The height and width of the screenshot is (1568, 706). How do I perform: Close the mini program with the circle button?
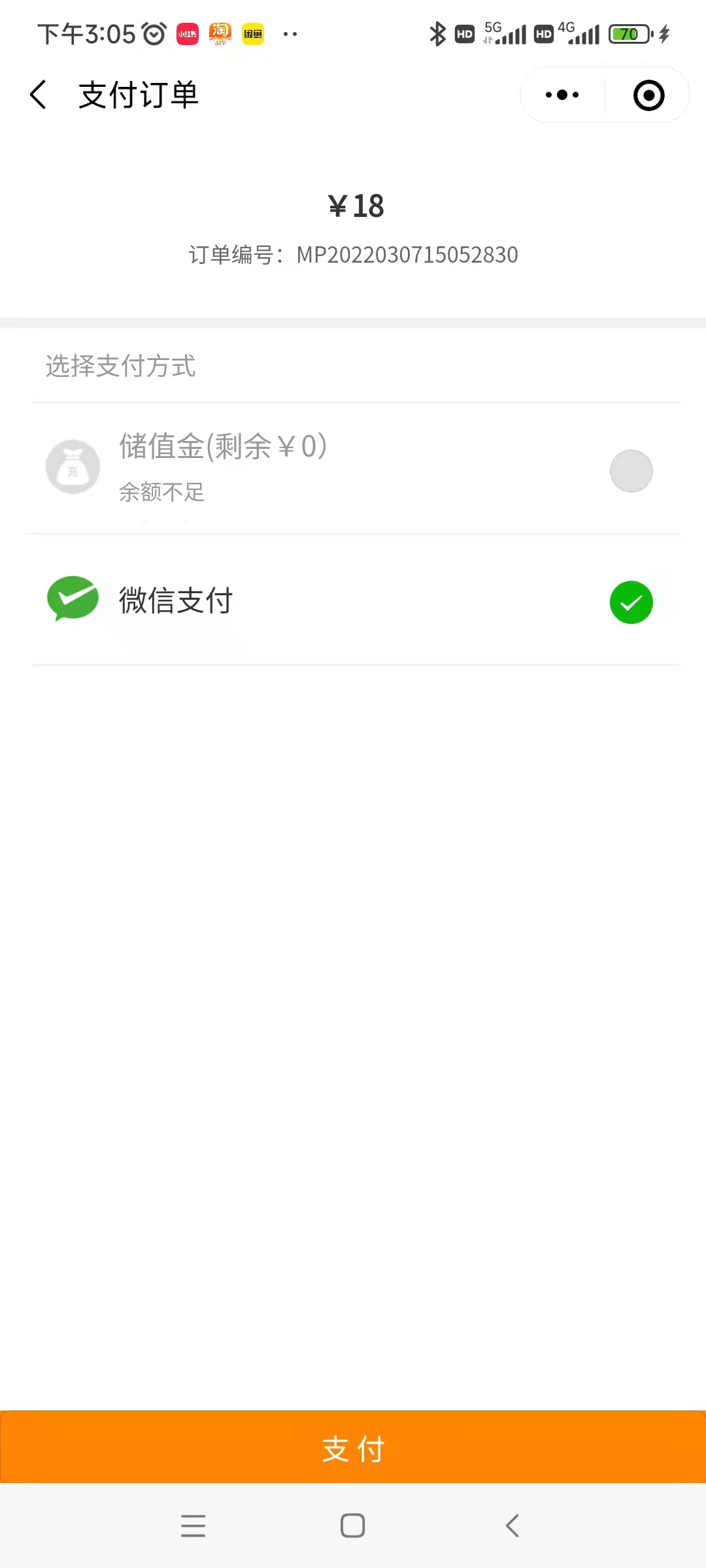pos(648,95)
